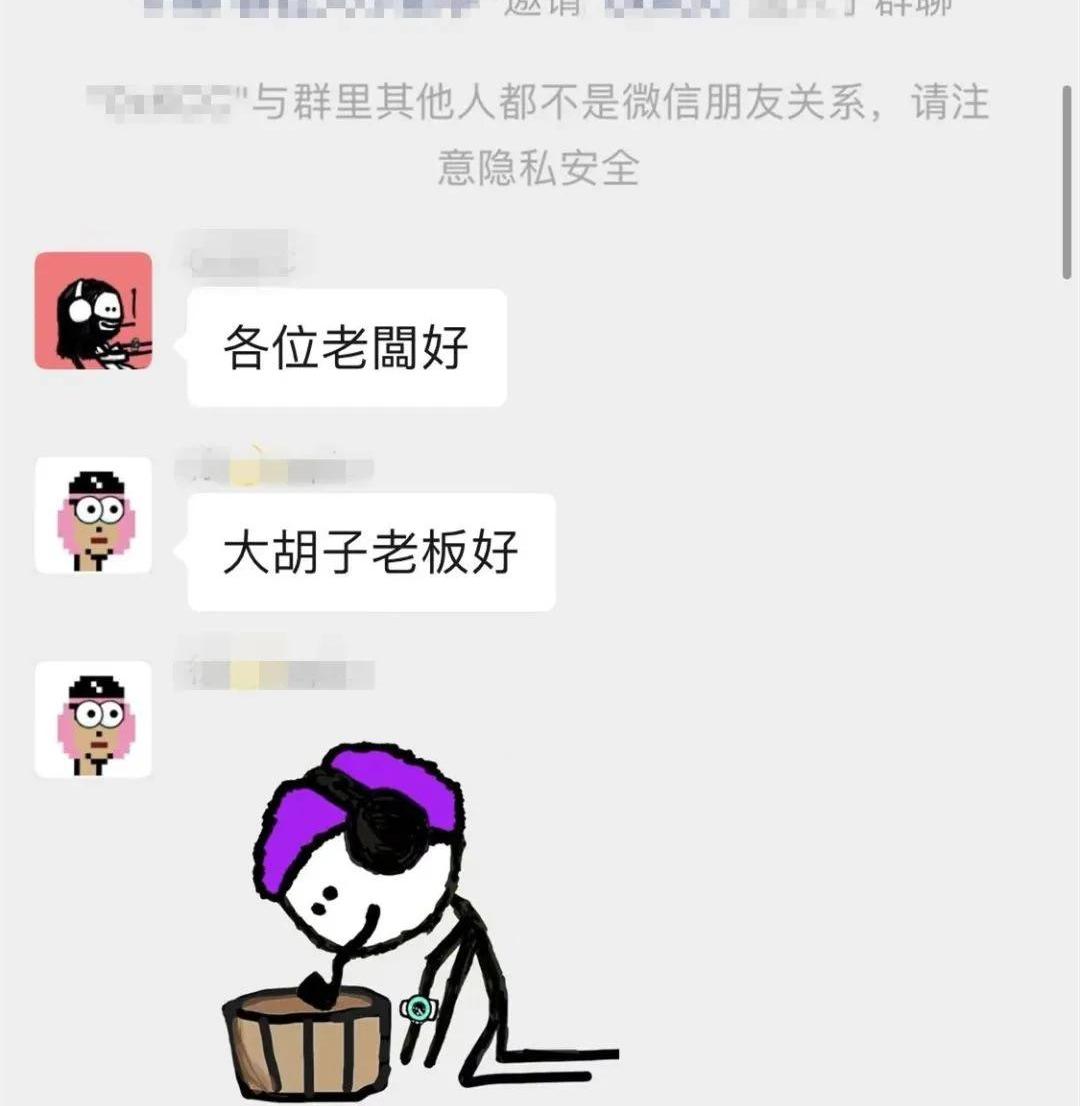Tap the avatar above the purple-hat sticker

(x=93, y=719)
